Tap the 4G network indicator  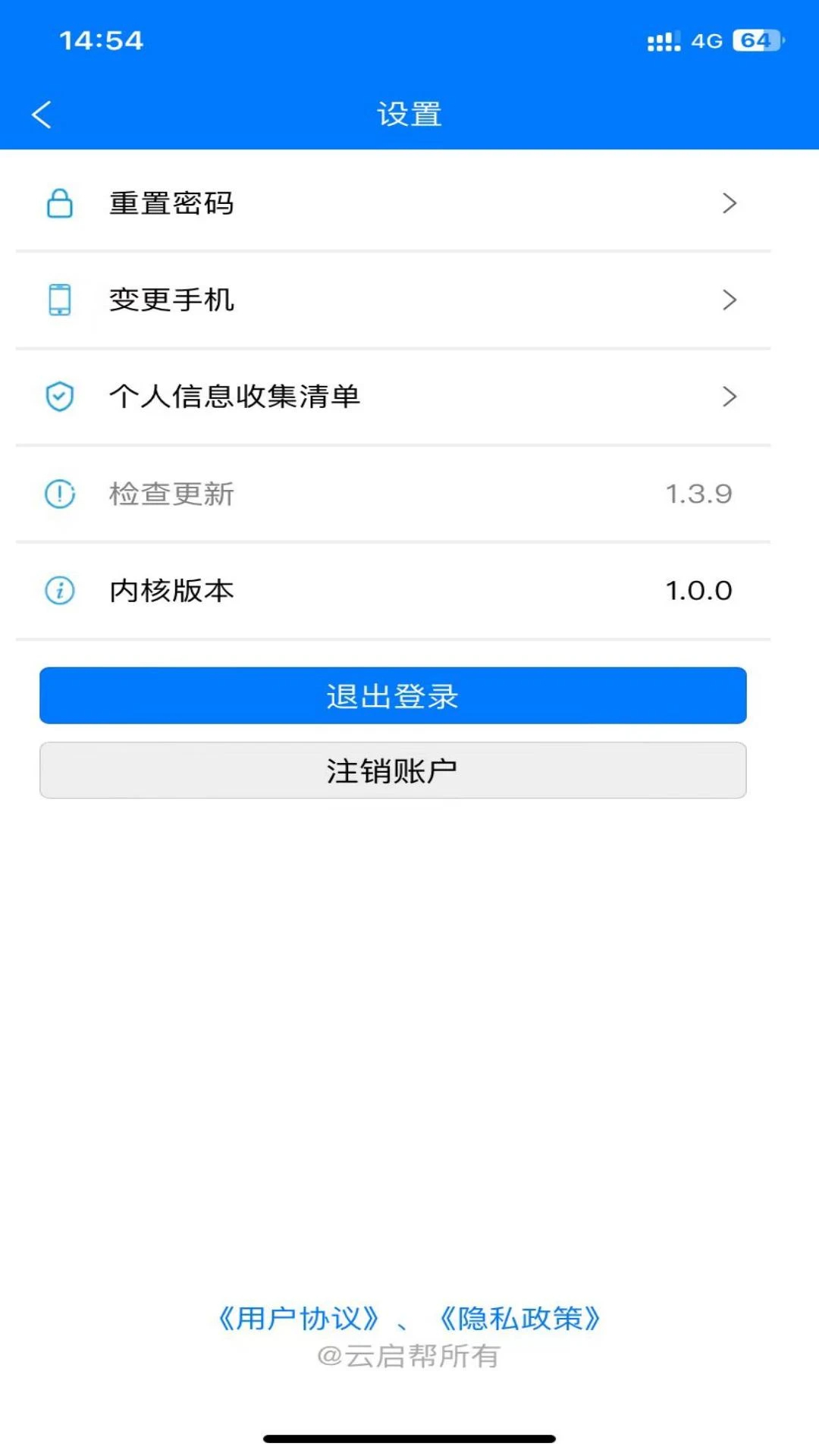point(705,42)
